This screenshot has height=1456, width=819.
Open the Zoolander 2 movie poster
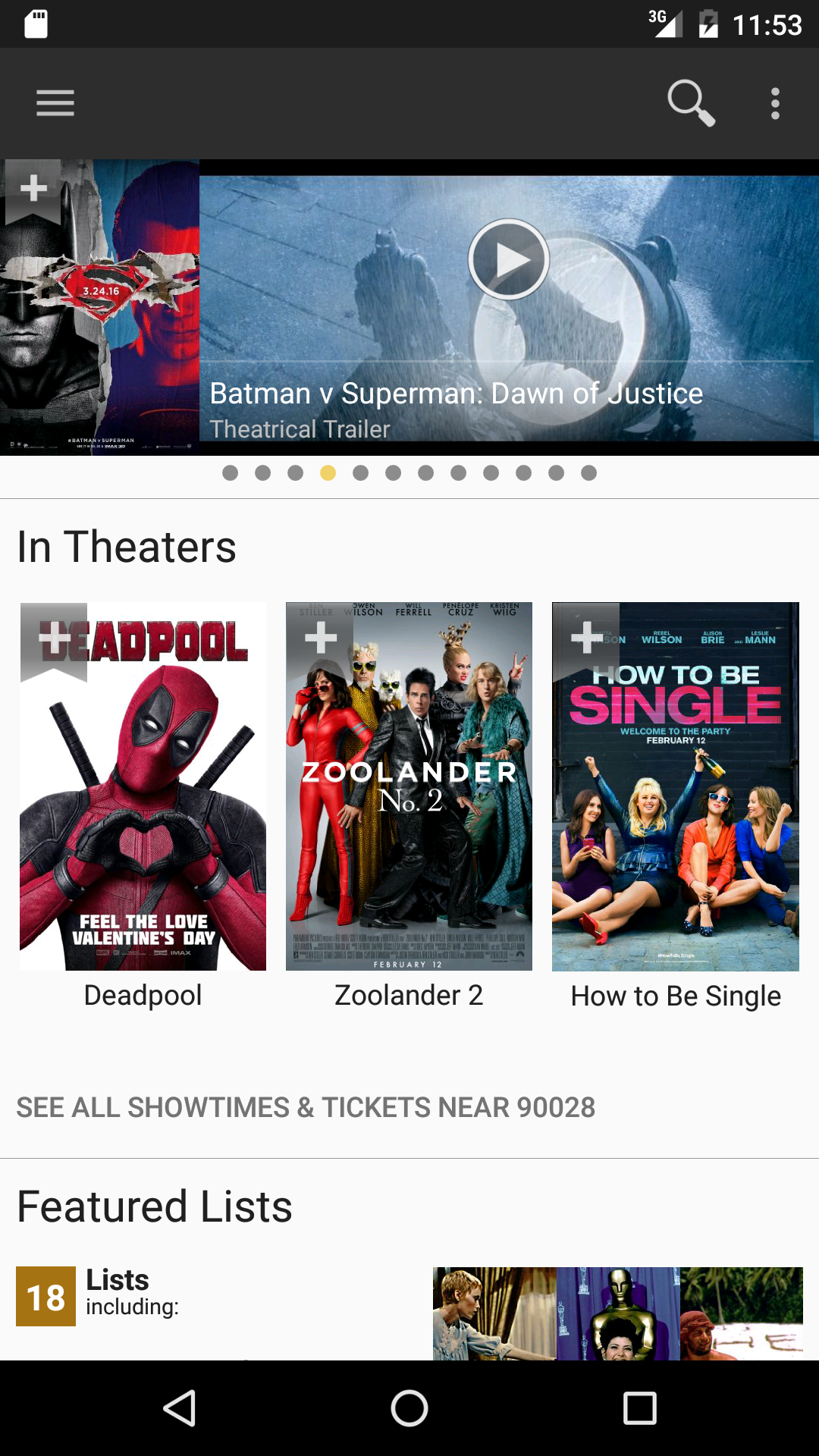point(409,819)
